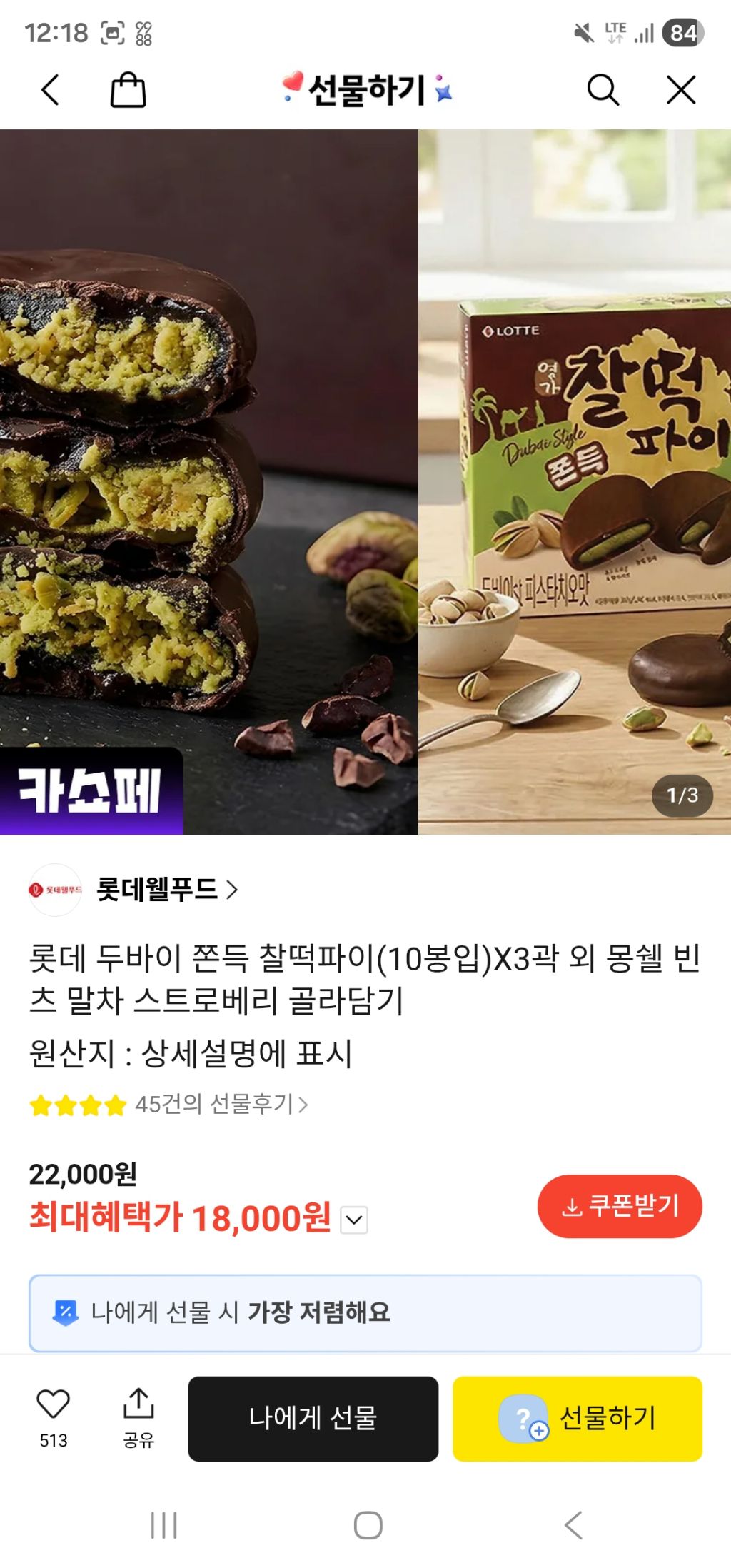Open the search magnifier icon
731x1568 pixels.
click(603, 90)
